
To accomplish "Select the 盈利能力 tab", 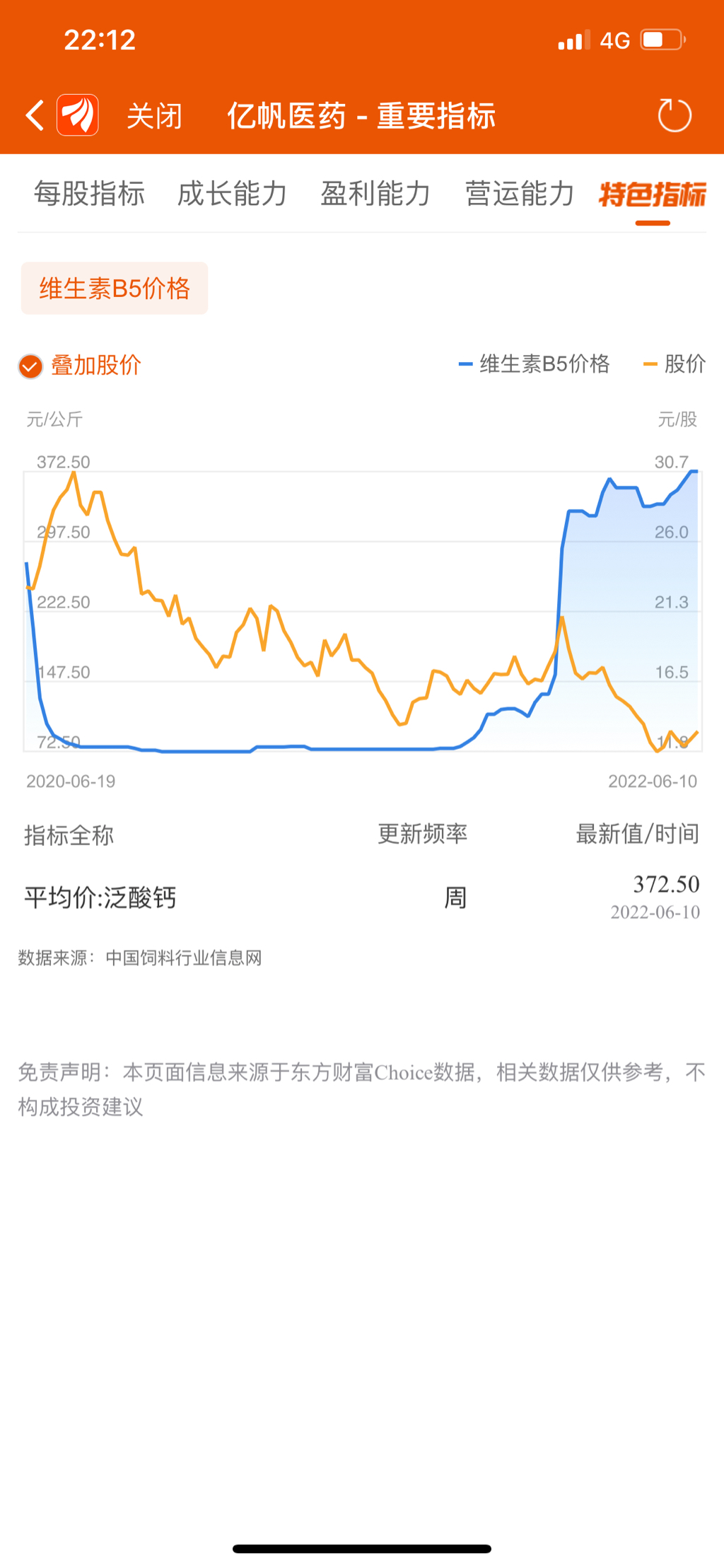I will point(375,194).
